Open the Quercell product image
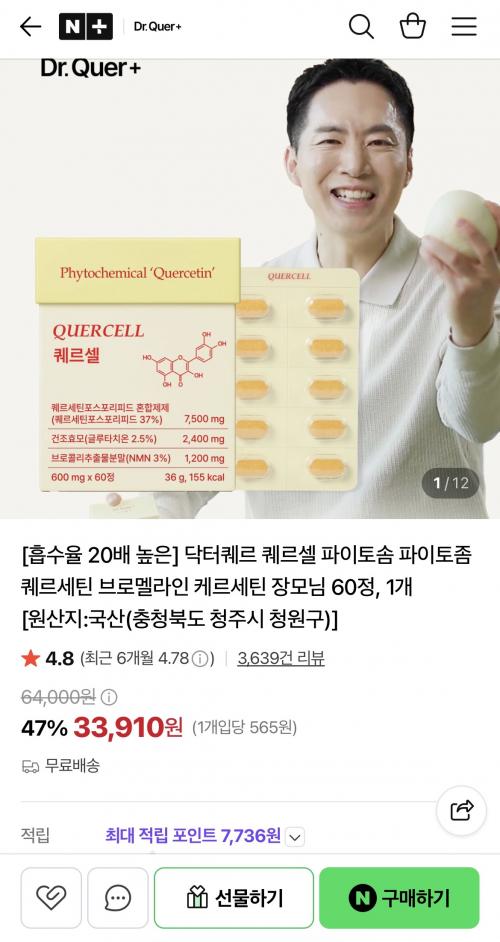Viewport: 500px width, 942px height. point(250,288)
